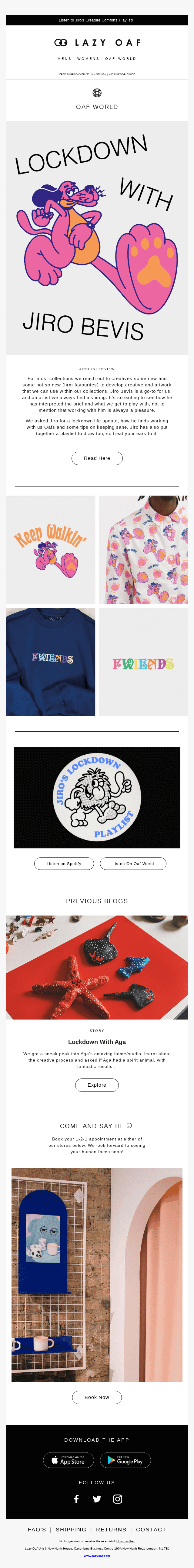The width and height of the screenshot is (194, 1568).
Task: Get the app on Google Play
Action: (x=125, y=1460)
